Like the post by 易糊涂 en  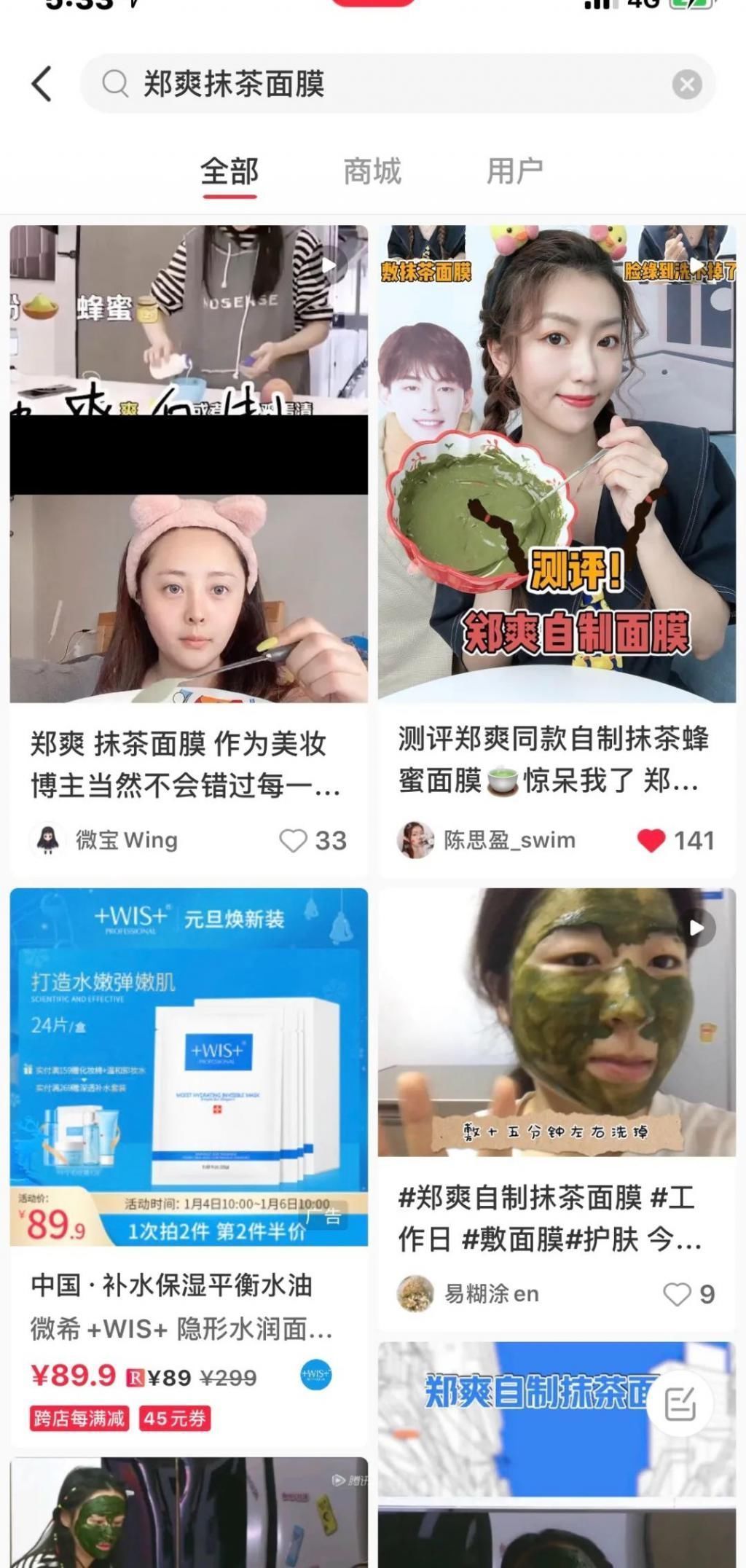[x=677, y=1294]
